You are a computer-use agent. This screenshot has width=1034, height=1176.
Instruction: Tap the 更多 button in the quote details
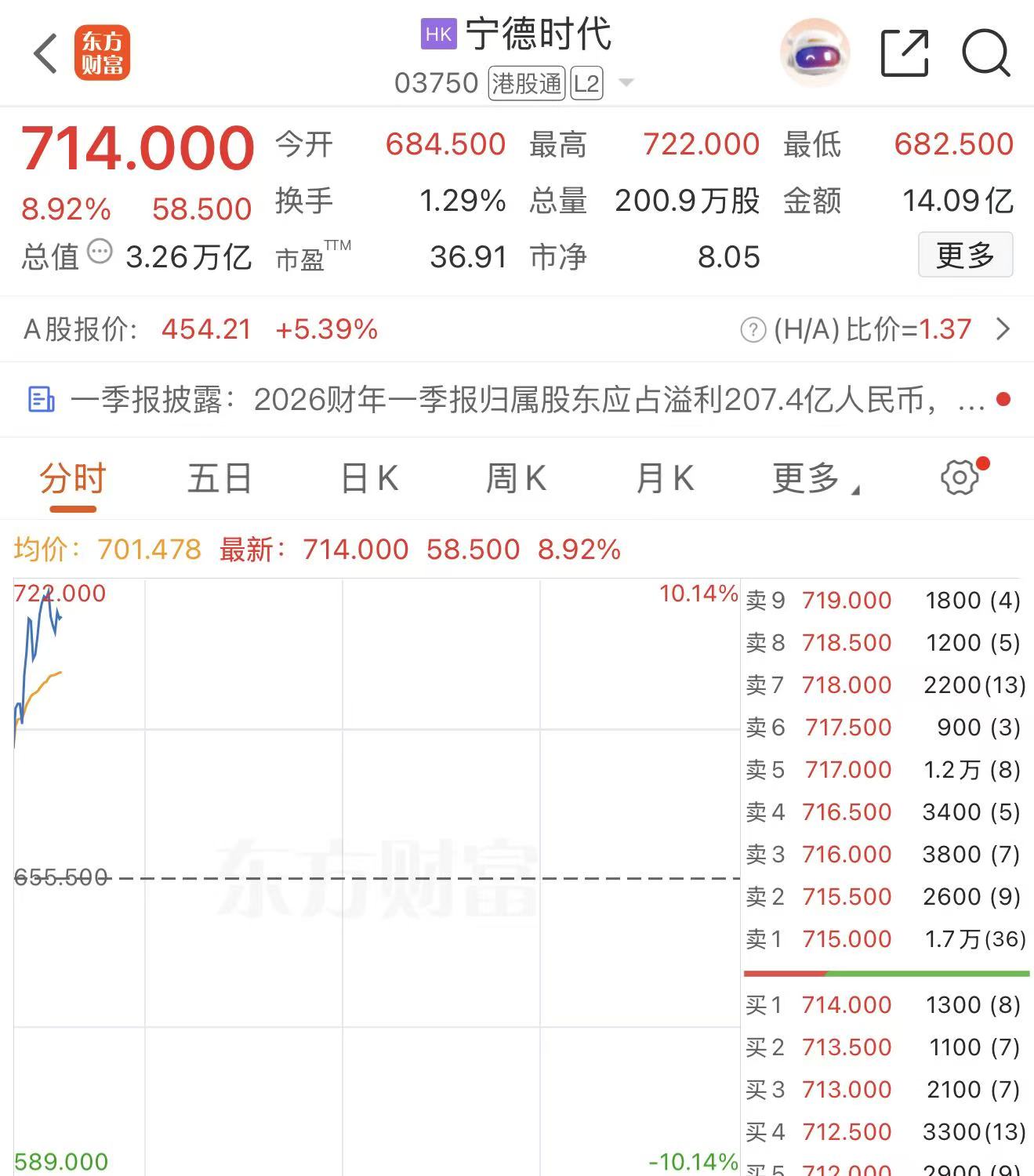[x=965, y=255]
